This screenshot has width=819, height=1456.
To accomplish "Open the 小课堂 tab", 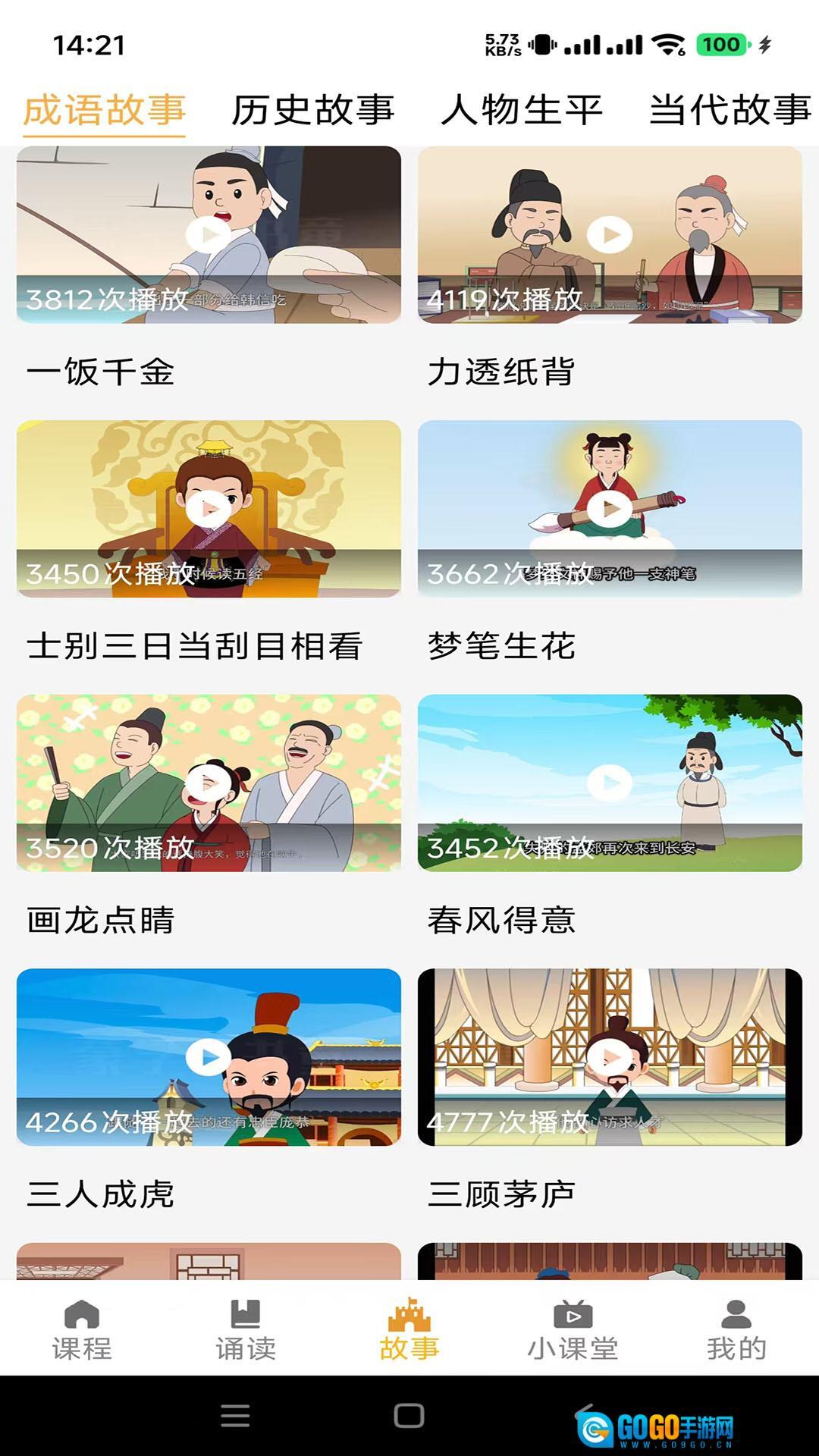I will point(573,1329).
